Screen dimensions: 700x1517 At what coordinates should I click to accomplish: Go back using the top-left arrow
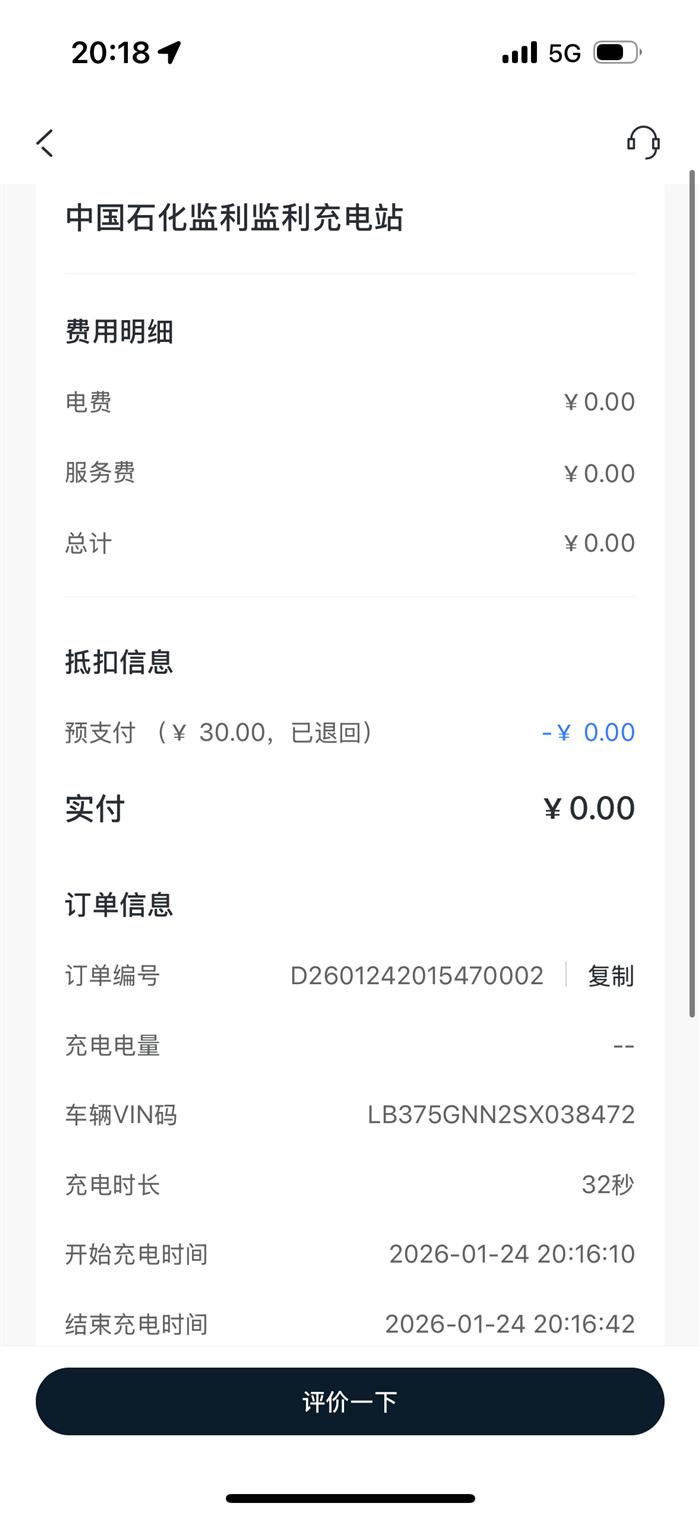45,143
